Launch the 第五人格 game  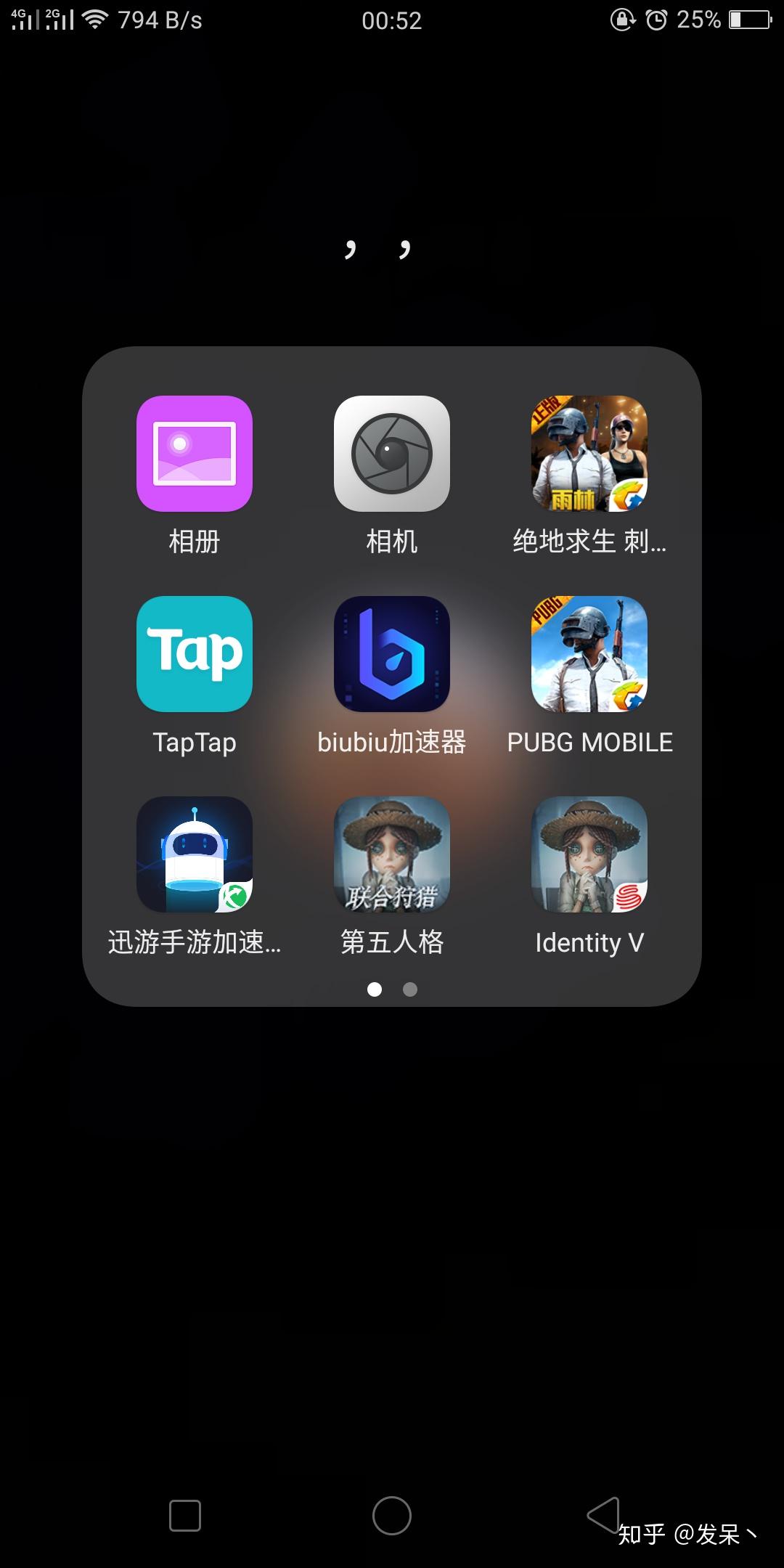coord(392,854)
